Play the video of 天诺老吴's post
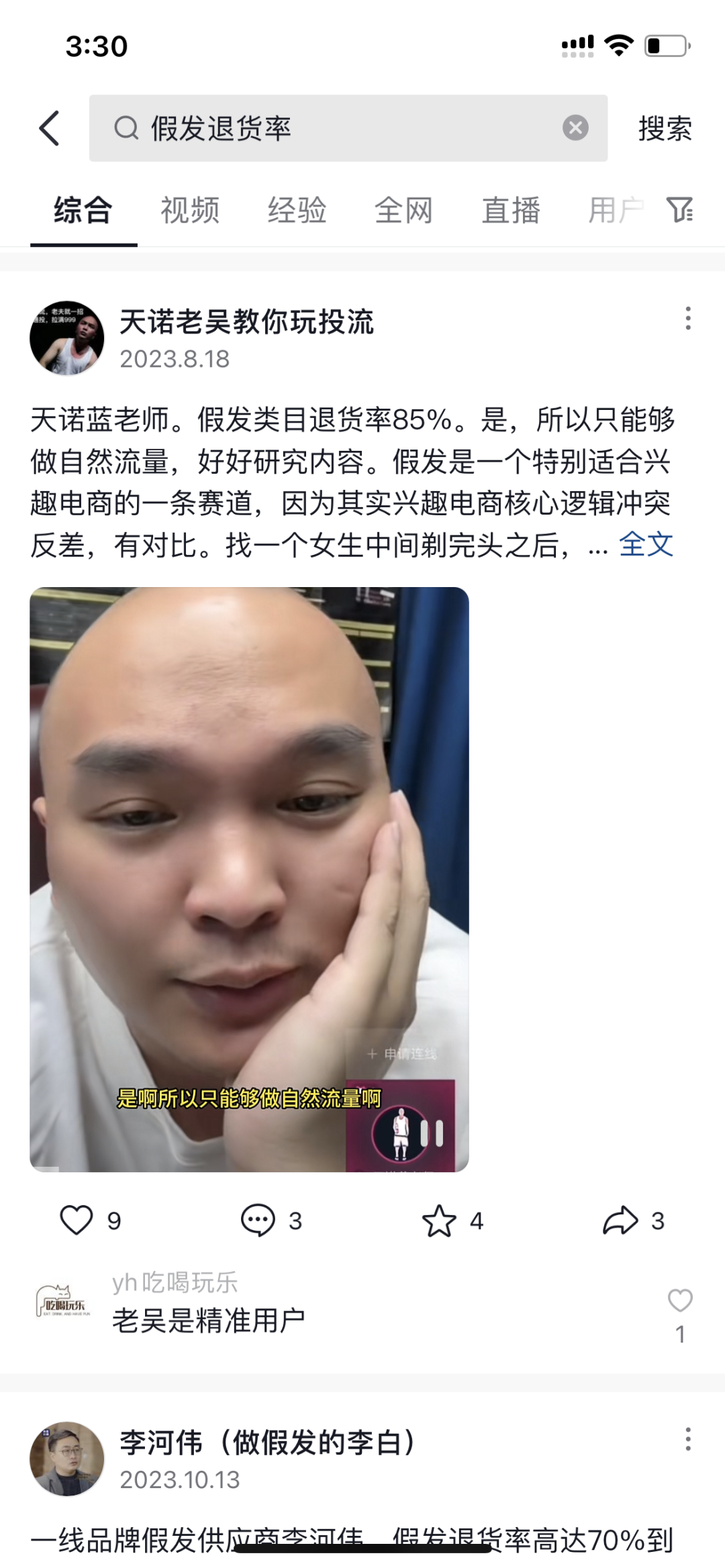This screenshot has height=1568, width=725. click(249, 879)
